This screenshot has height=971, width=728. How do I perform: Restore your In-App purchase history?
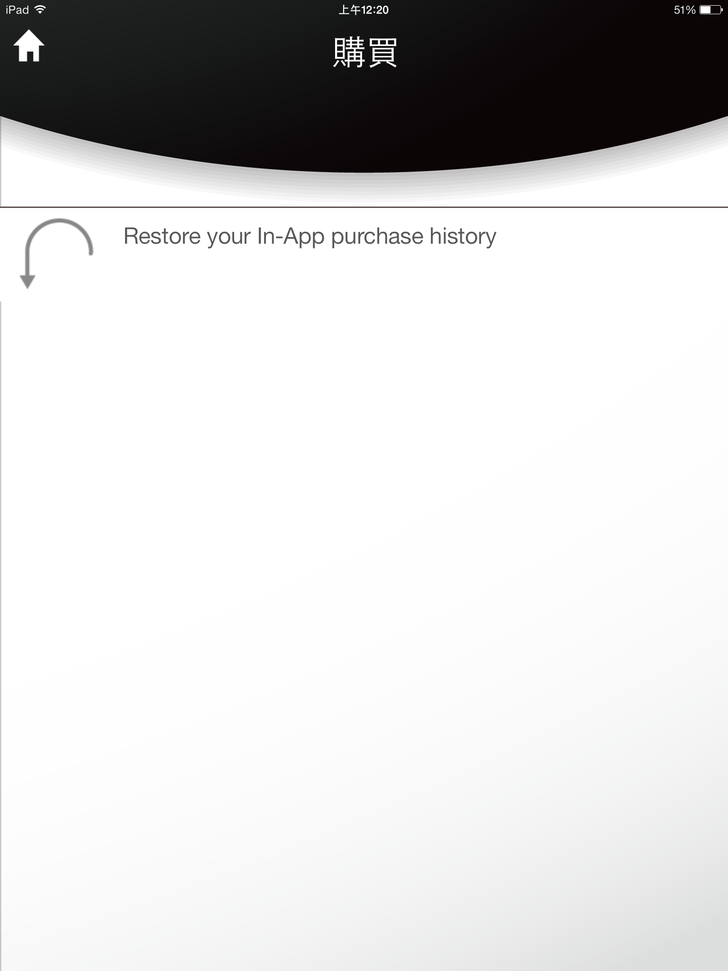[309, 237]
